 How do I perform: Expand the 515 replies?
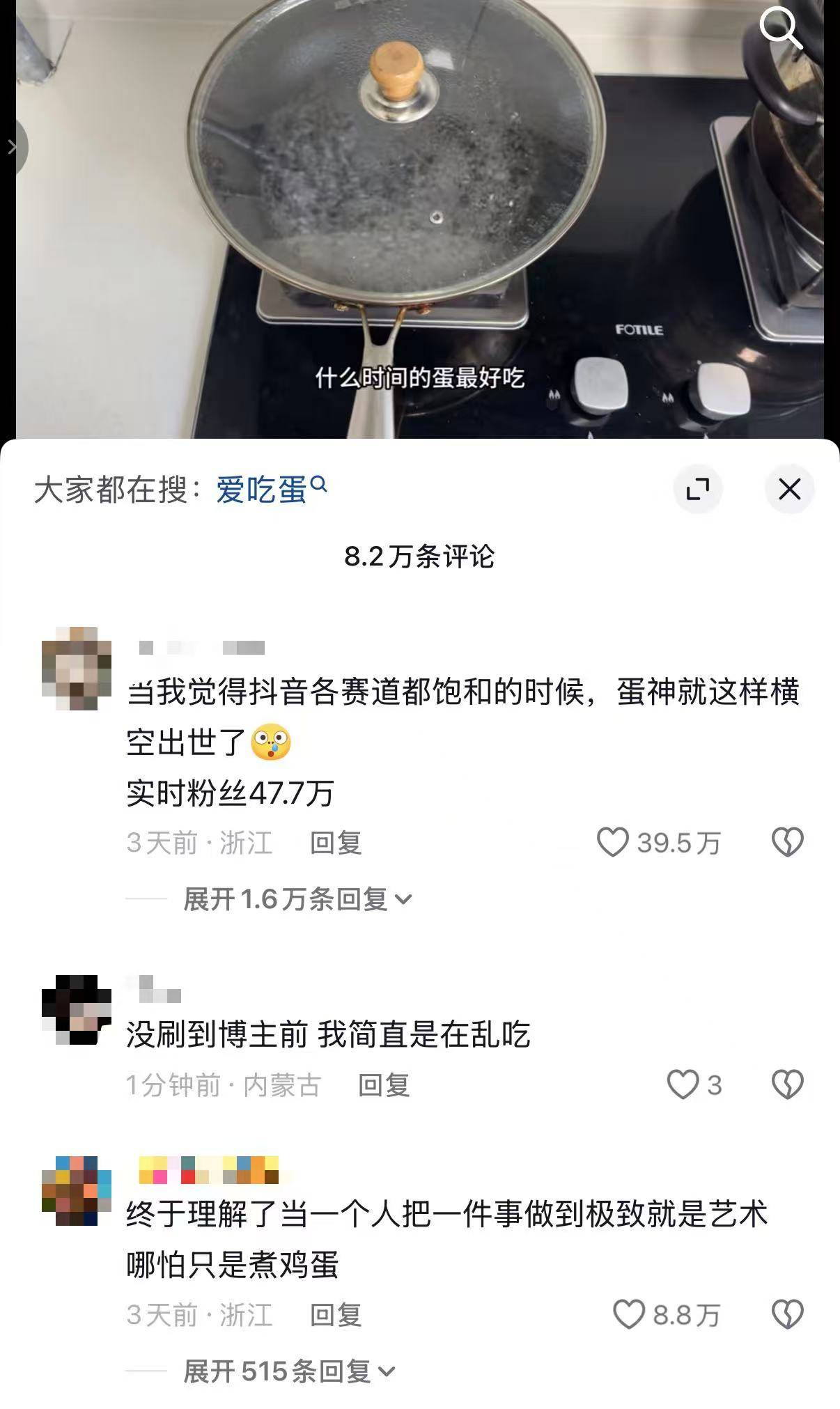(x=288, y=1371)
